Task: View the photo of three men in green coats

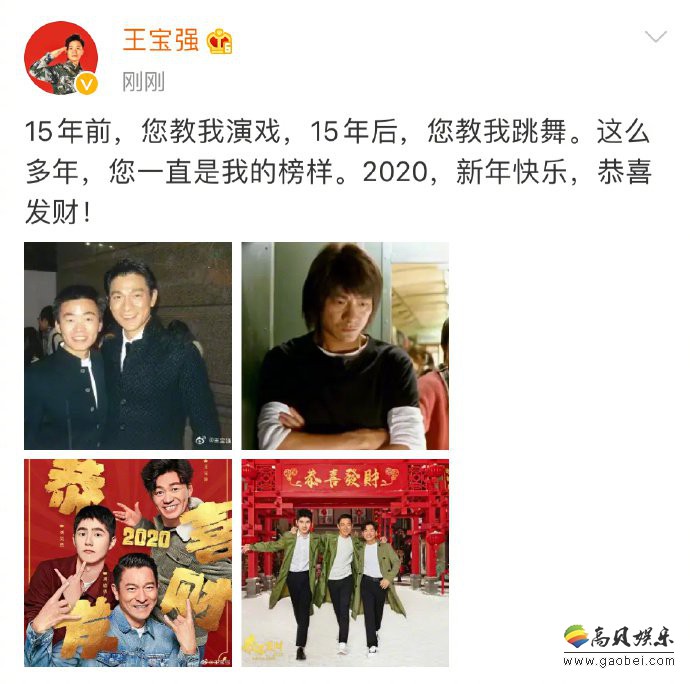Action: [x=345, y=563]
